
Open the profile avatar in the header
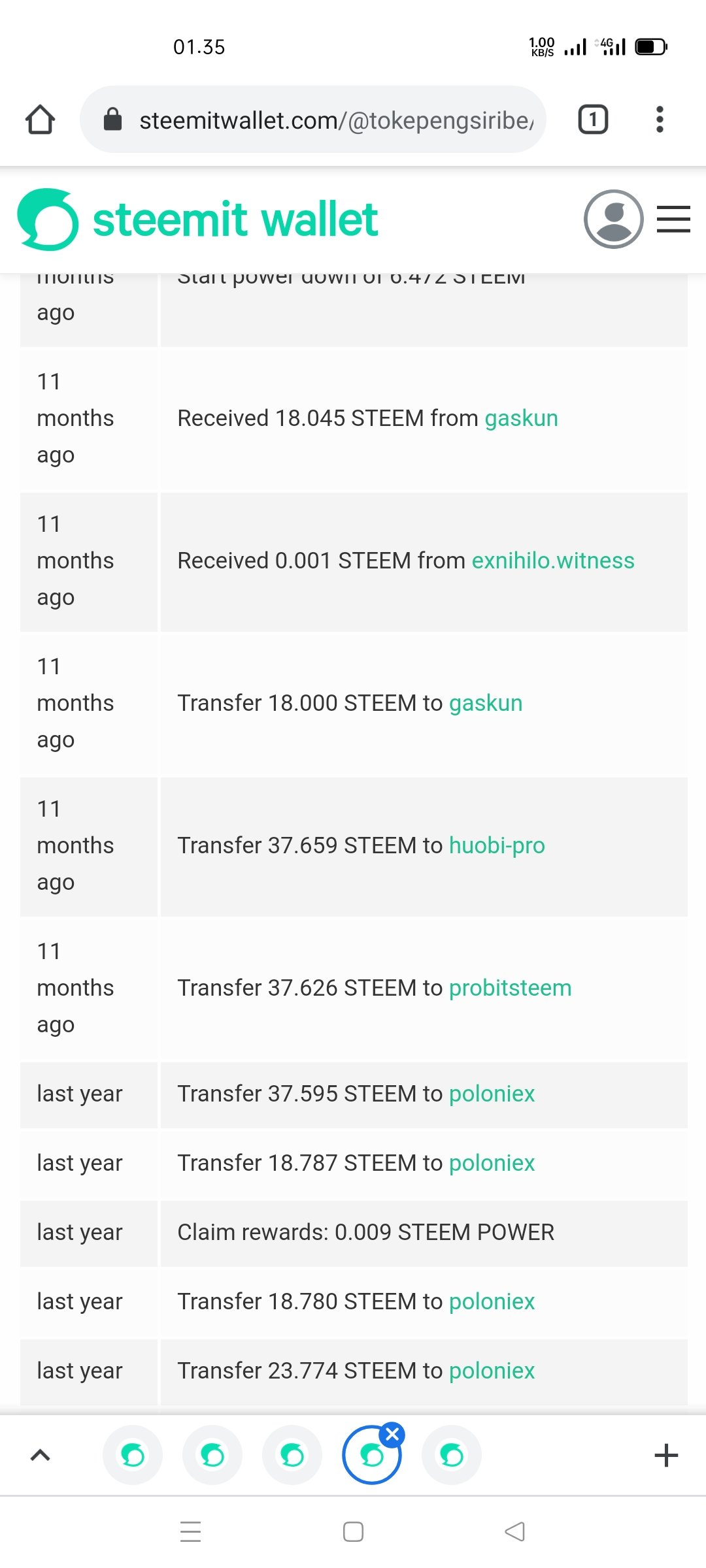coord(613,219)
